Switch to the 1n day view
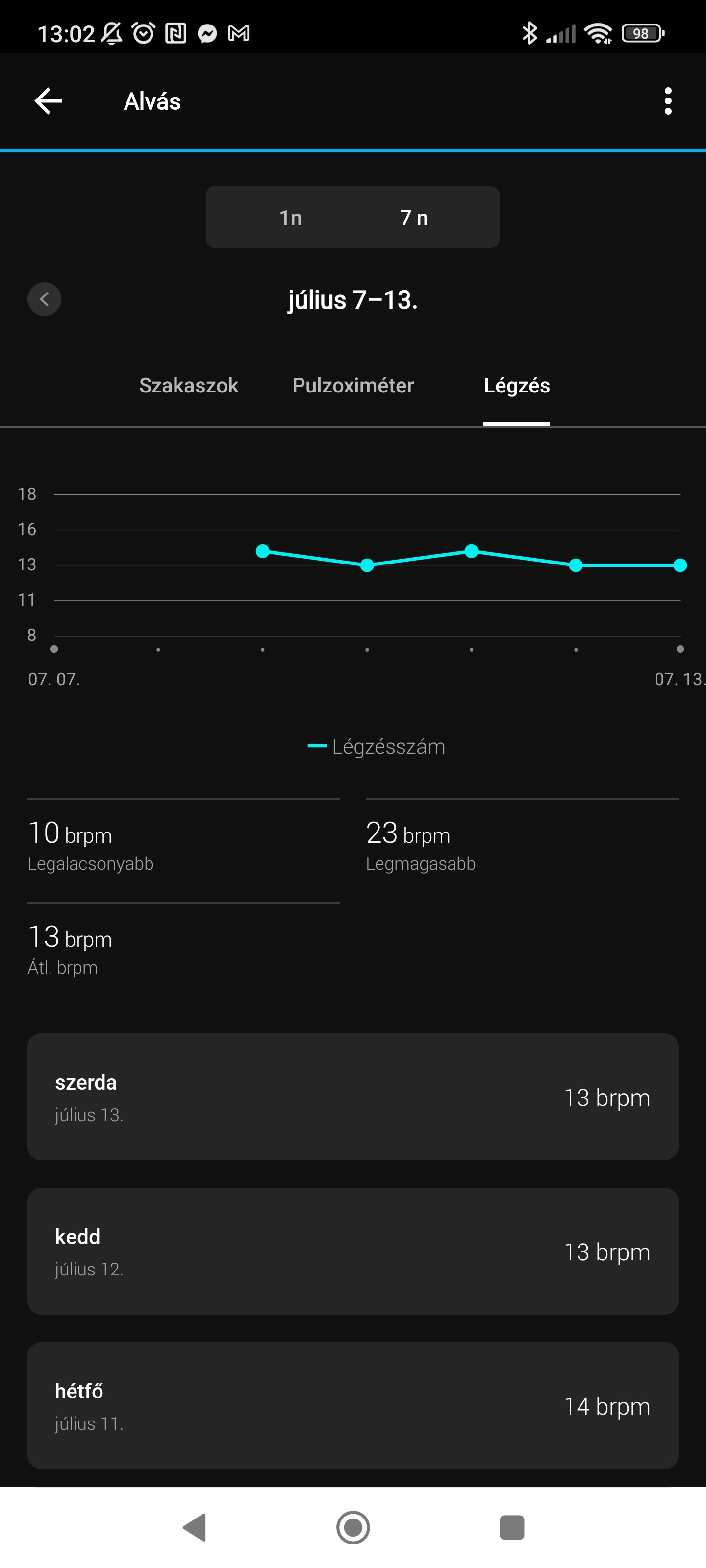706x1568 pixels. [291, 217]
